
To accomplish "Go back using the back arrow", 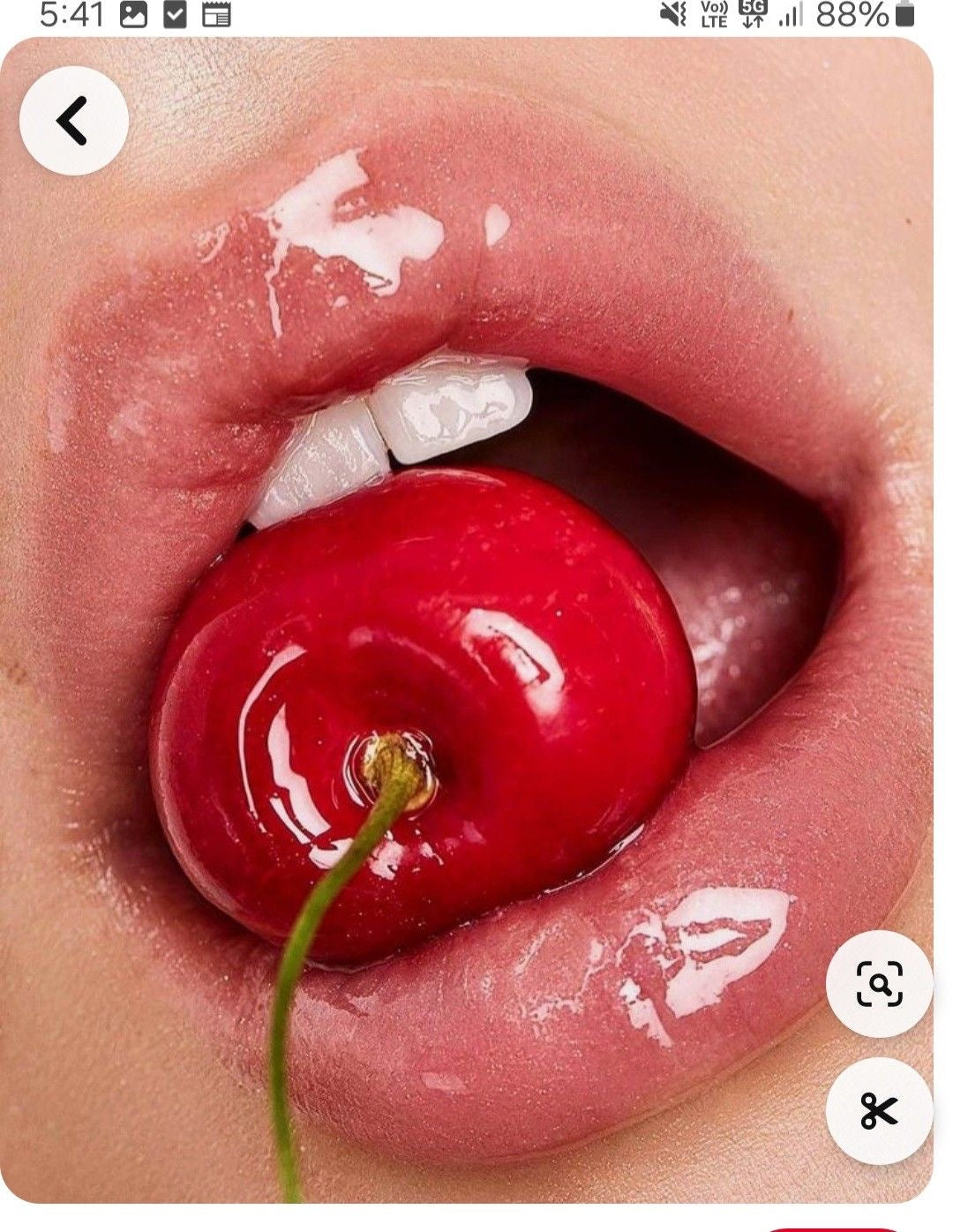I will pyautogui.click(x=73, y=121).
